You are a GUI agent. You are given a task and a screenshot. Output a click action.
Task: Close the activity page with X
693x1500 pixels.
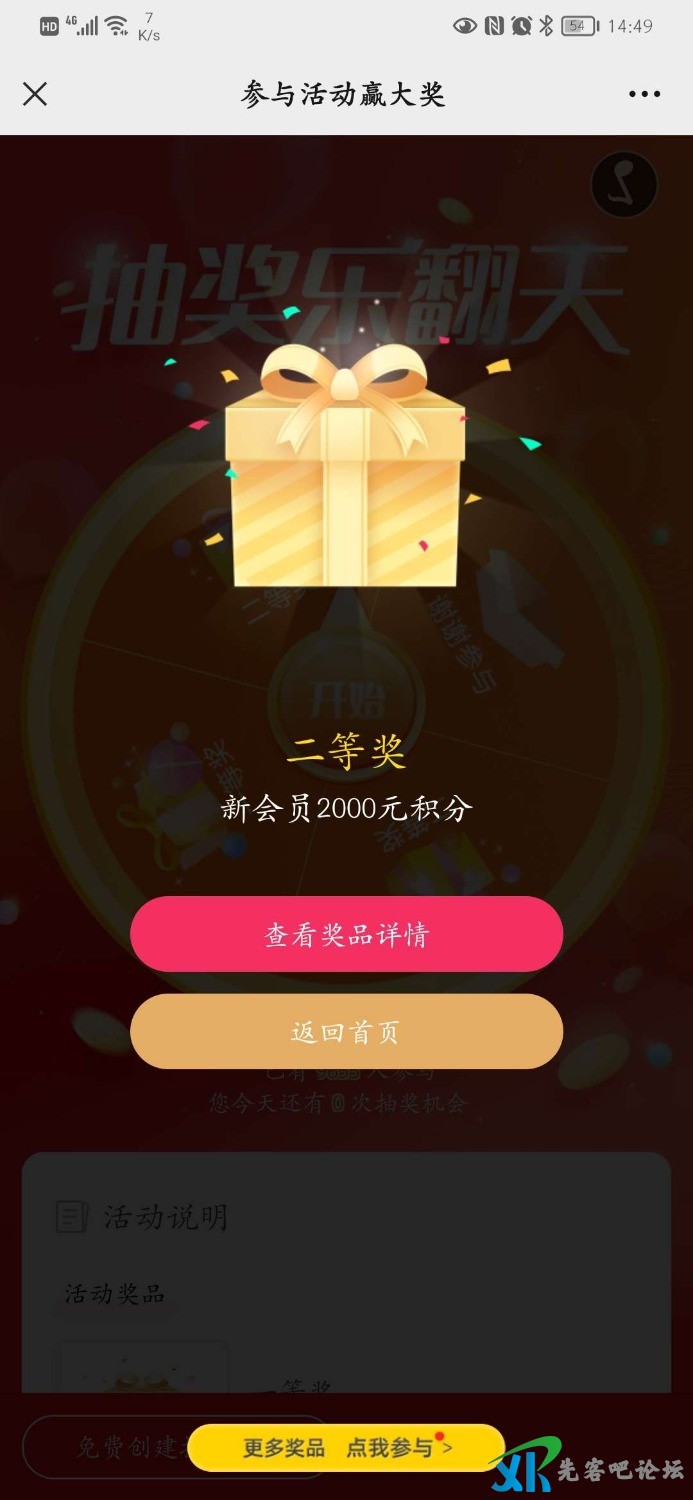point(35,94)
